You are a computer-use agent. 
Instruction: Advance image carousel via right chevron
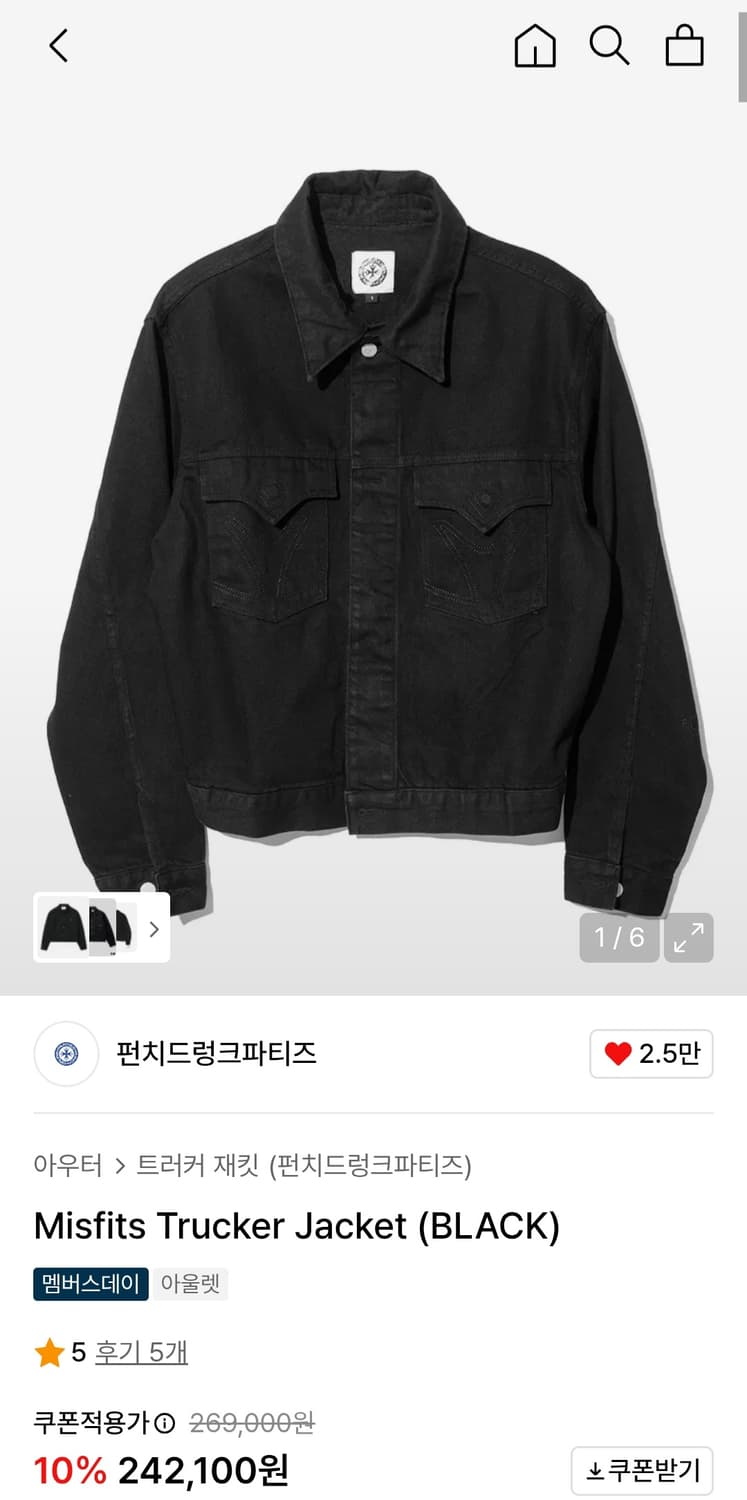point(154,929)
